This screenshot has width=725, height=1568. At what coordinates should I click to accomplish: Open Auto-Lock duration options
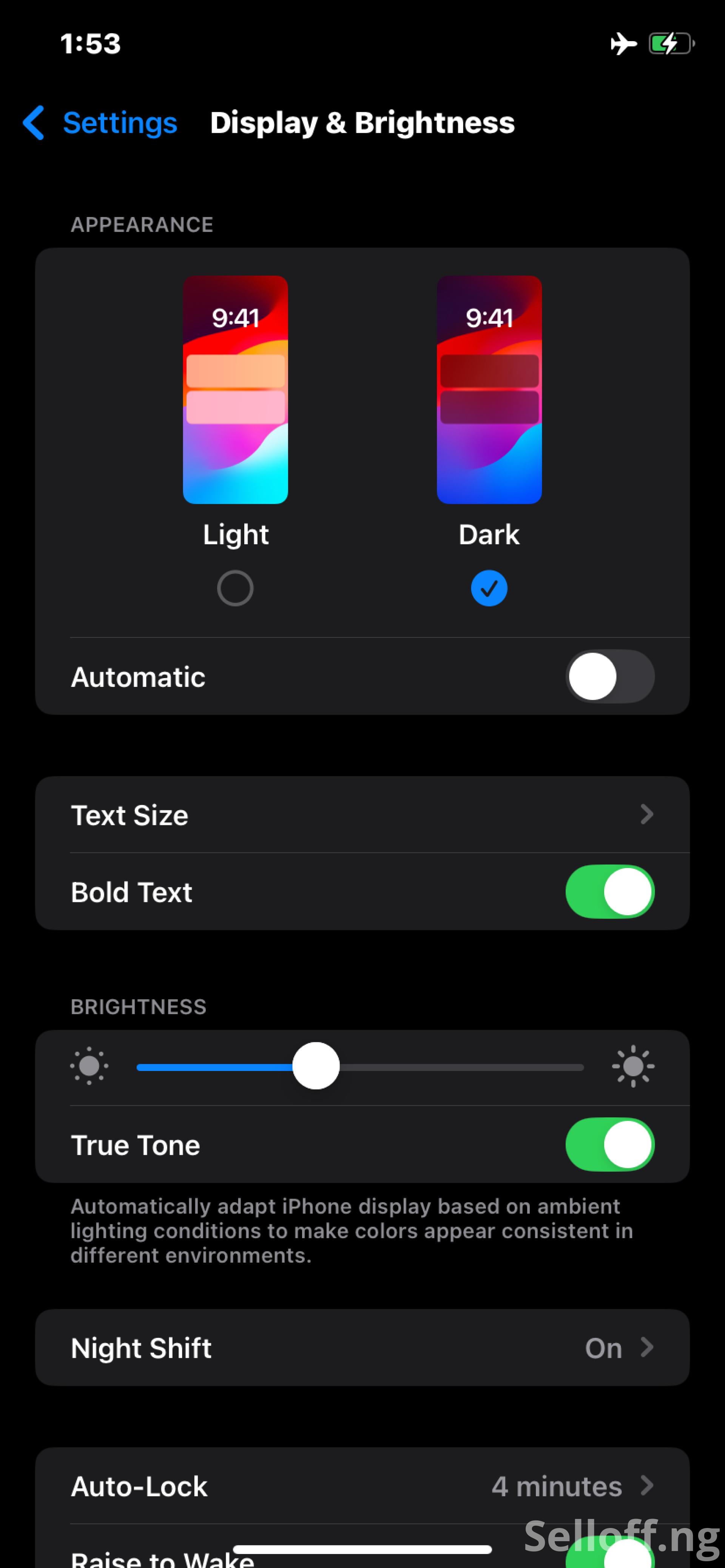coord(362,1486)
